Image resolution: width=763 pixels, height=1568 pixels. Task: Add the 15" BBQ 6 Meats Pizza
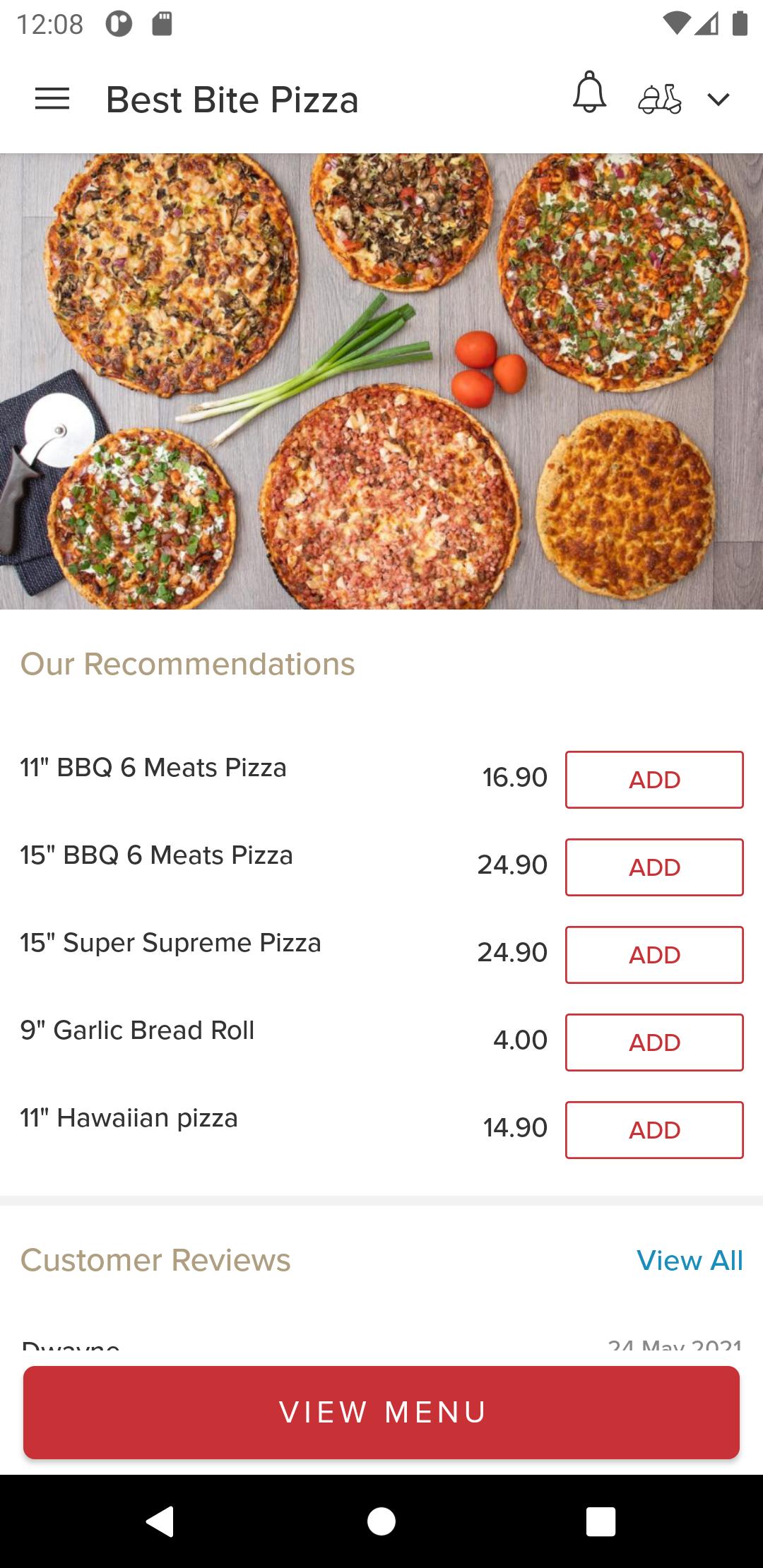(x=653, y=867)
